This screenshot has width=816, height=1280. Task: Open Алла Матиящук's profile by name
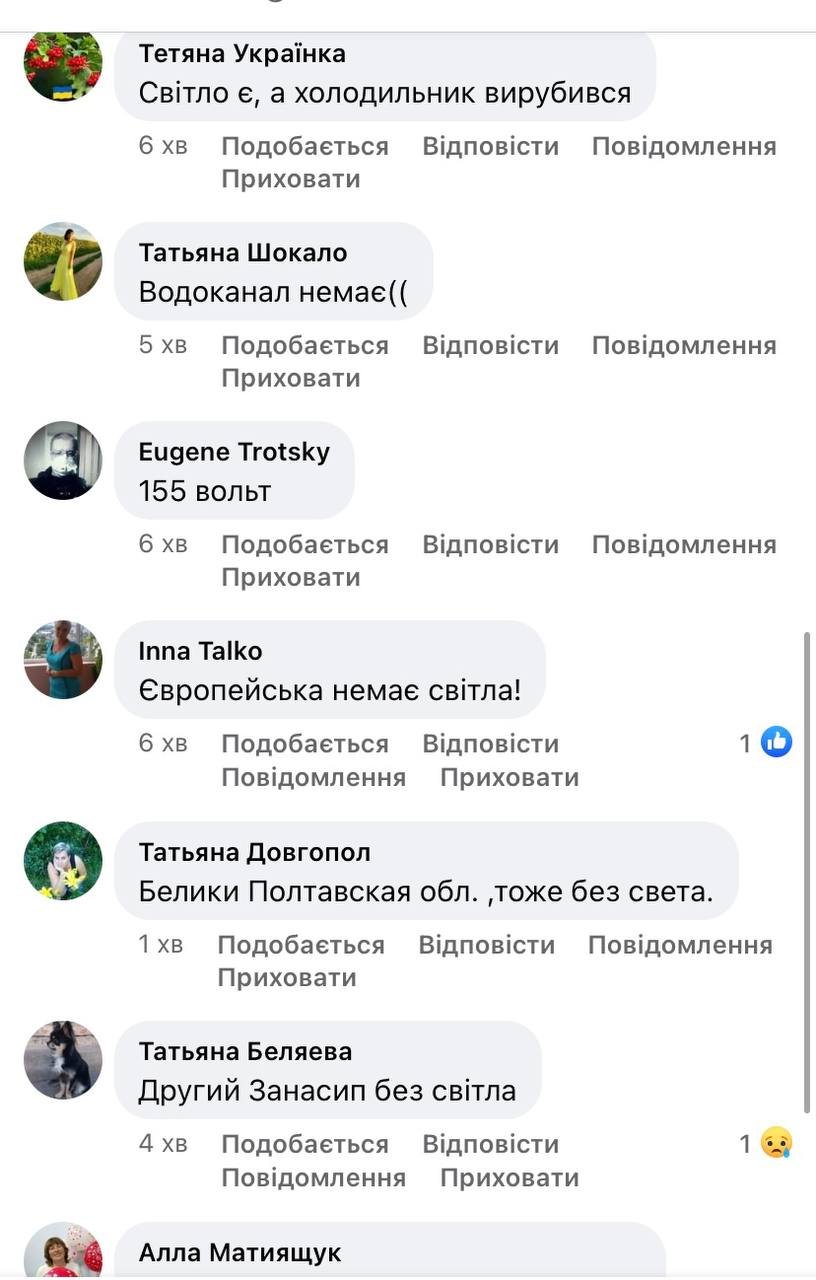pos(240,1252)
